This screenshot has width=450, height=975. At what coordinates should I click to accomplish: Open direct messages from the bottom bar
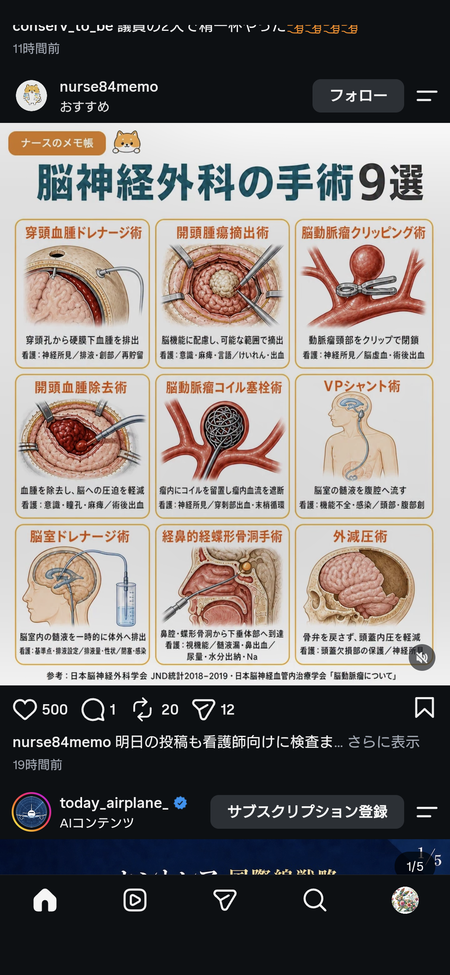point(224,900)
